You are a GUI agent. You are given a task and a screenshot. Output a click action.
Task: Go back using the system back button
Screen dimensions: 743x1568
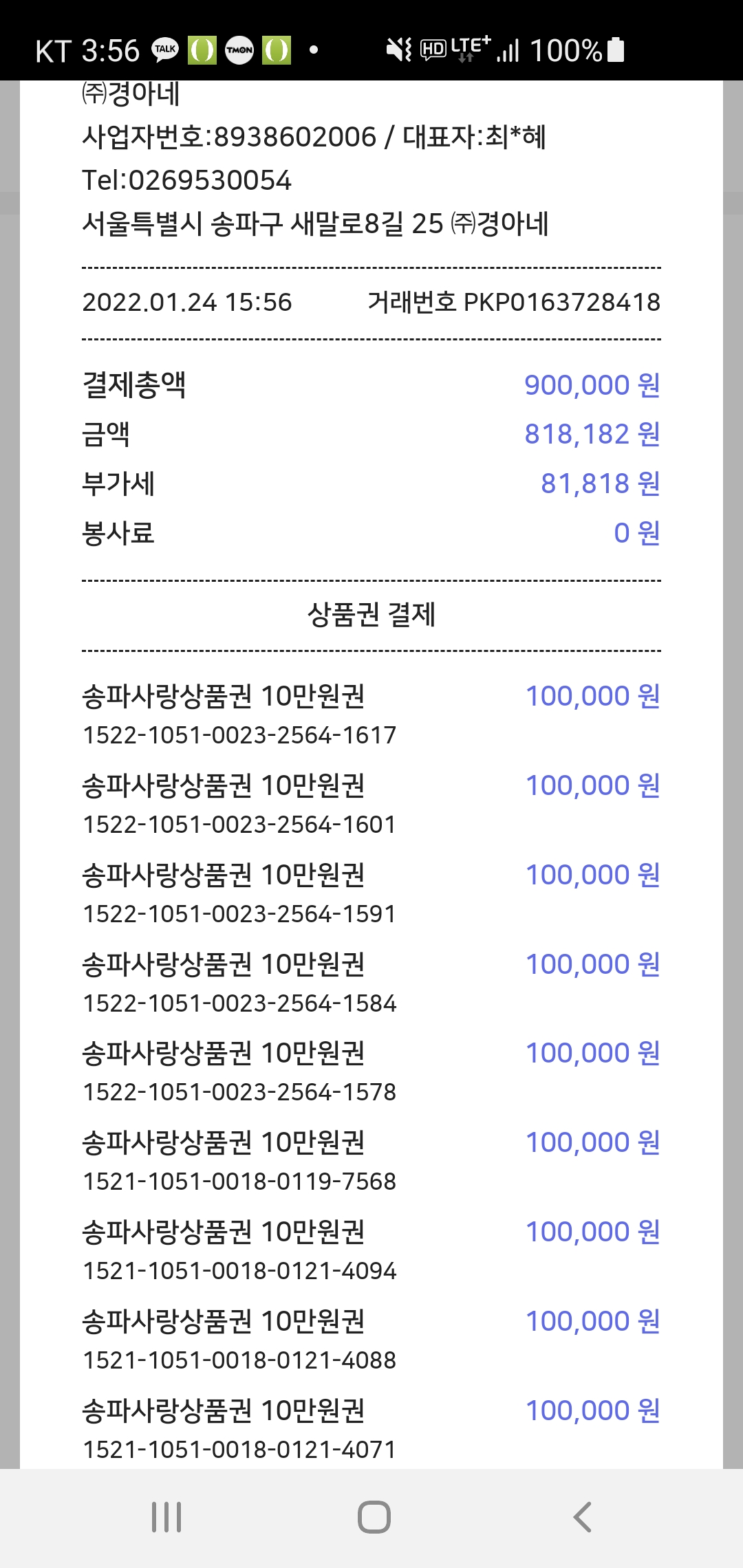point(582,1517)
